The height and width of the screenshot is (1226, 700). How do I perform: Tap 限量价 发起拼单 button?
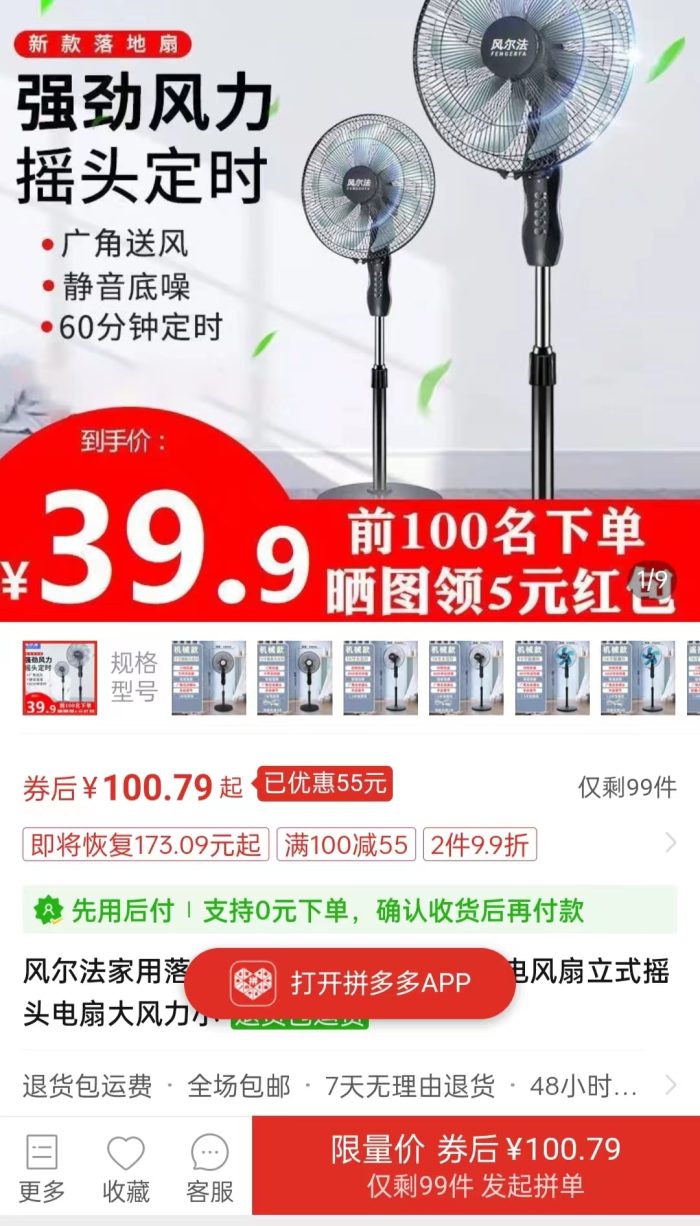pyautogui.click(x=476, y=1165)
